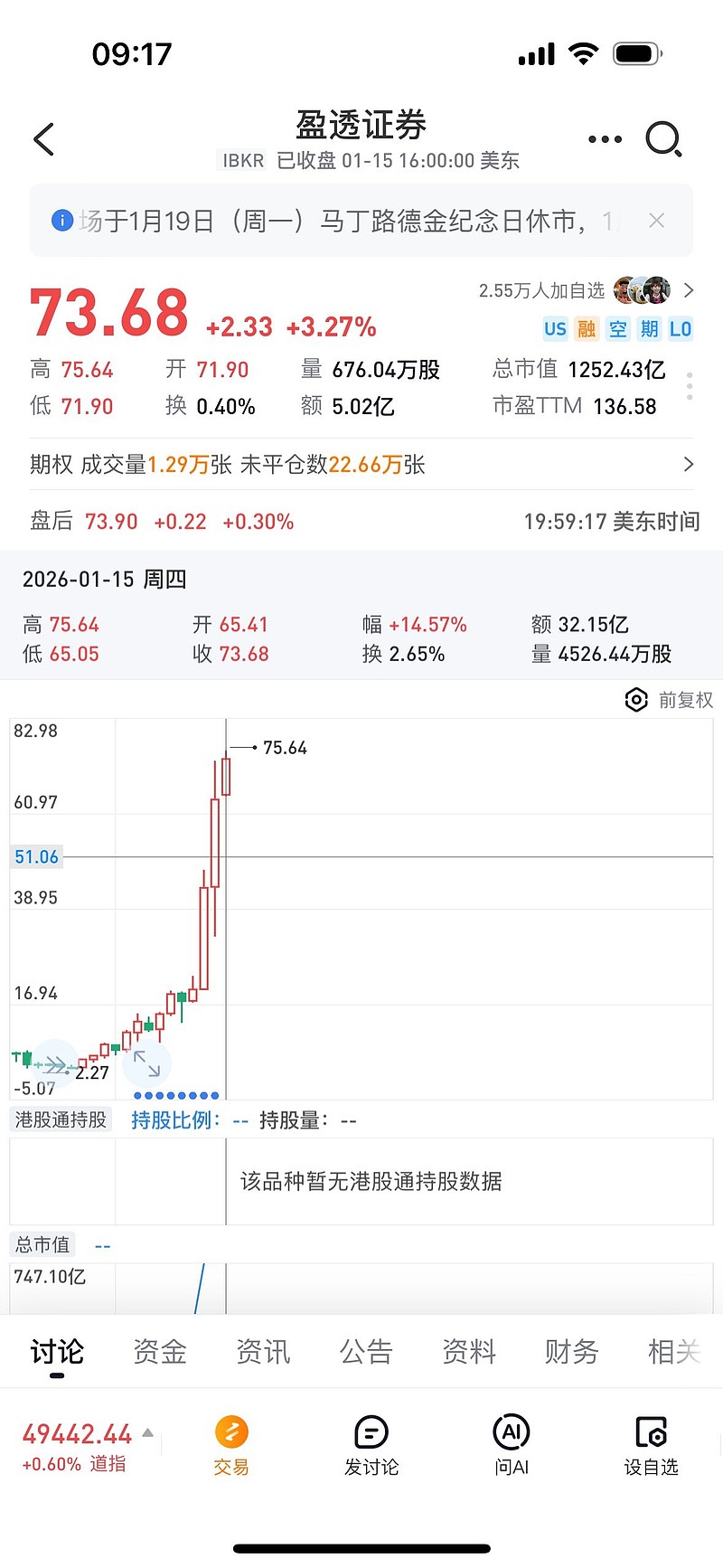The height and width of the screenshot is (1568, 723).
Task: Open the three-dot more options menu
Action: (x=605, y=139)
